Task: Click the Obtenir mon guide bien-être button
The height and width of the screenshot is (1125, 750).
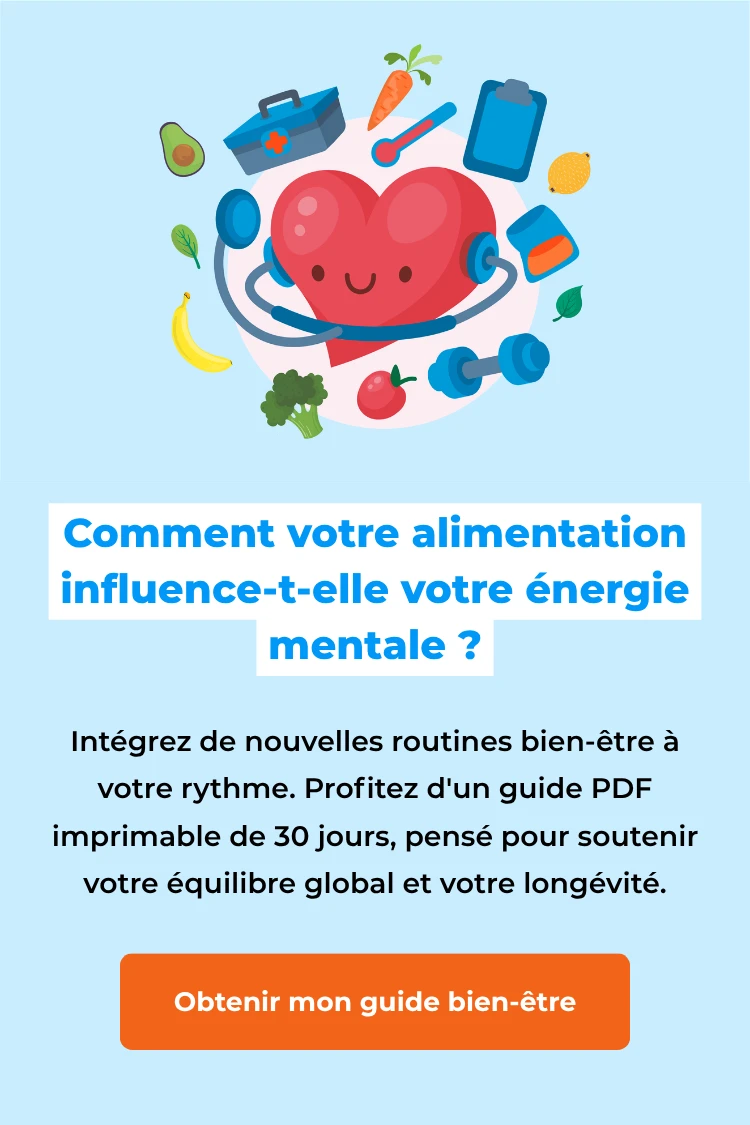Action: 375,1001
